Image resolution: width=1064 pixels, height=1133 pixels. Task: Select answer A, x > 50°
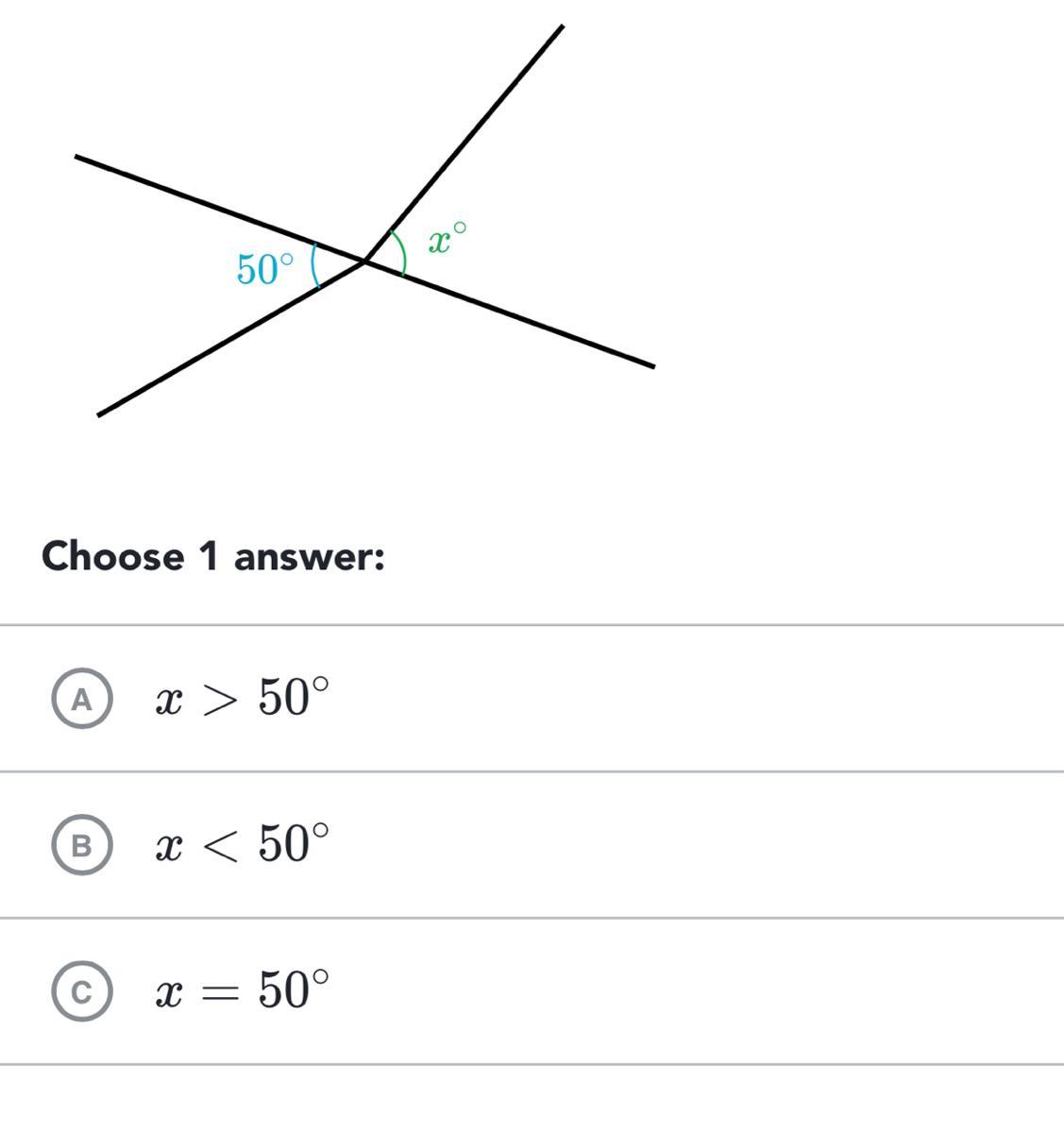82,700
